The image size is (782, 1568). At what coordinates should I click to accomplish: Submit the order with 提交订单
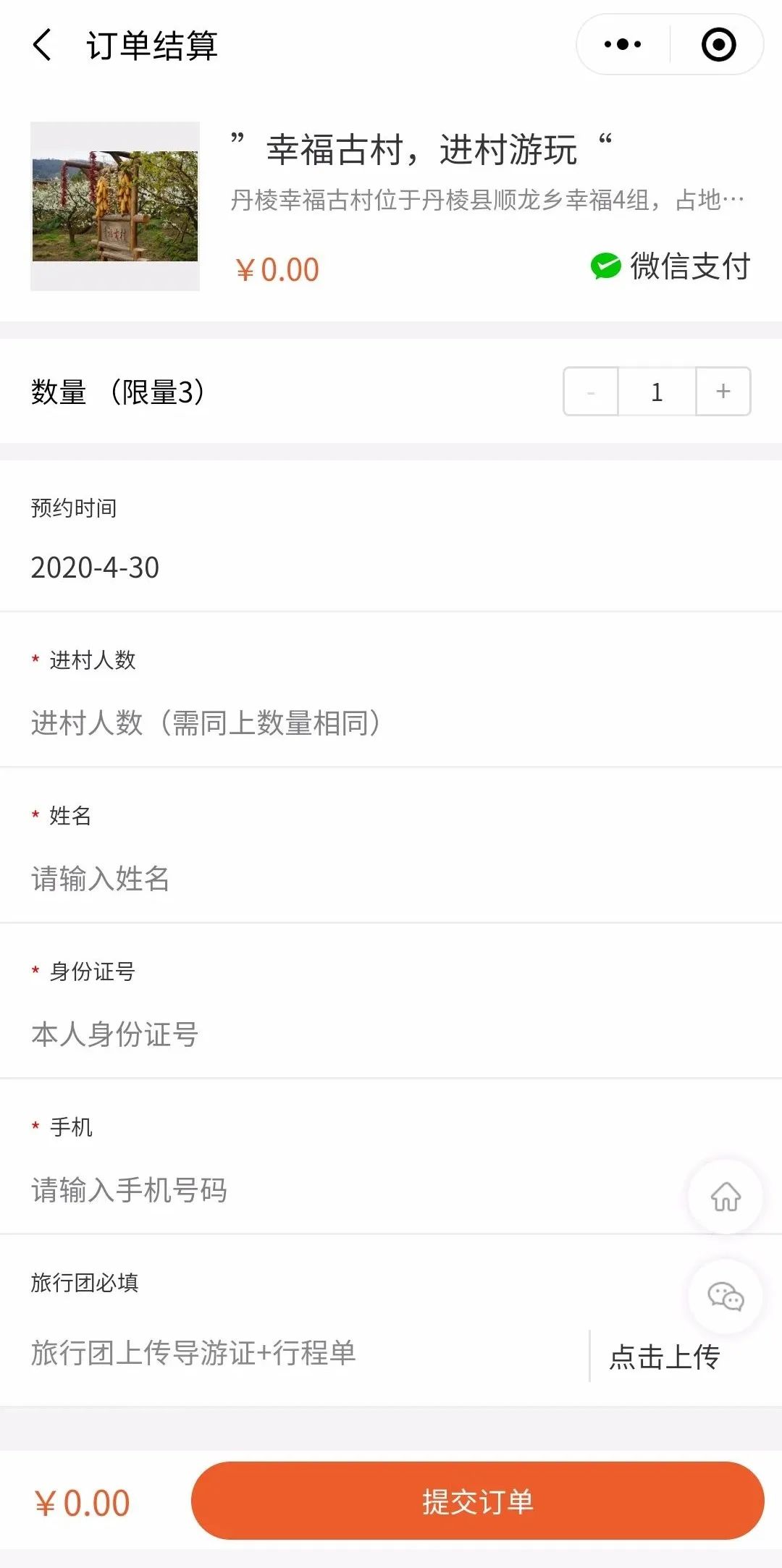click(x=478, y=1501)
